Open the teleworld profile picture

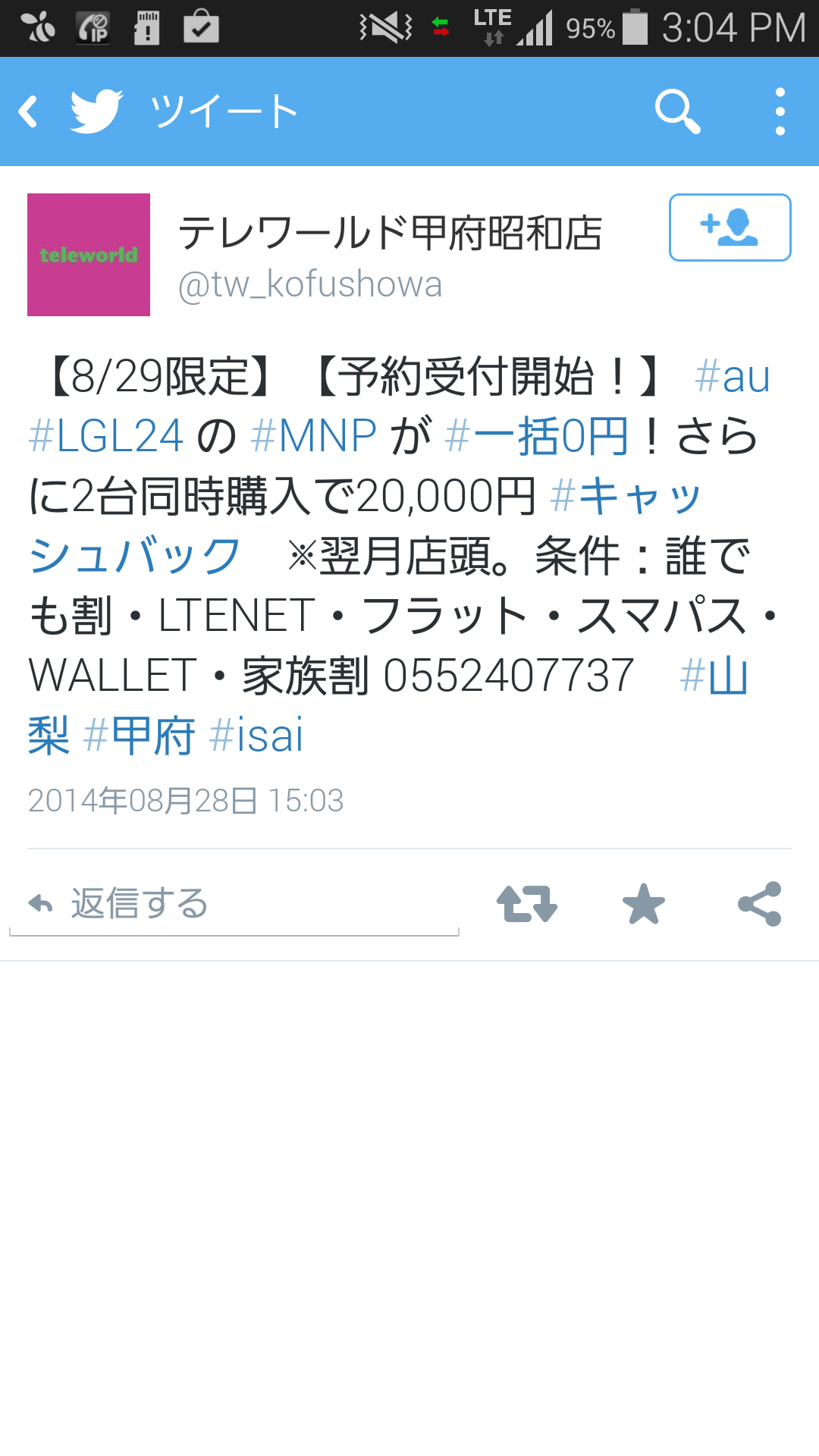(89, 255)
